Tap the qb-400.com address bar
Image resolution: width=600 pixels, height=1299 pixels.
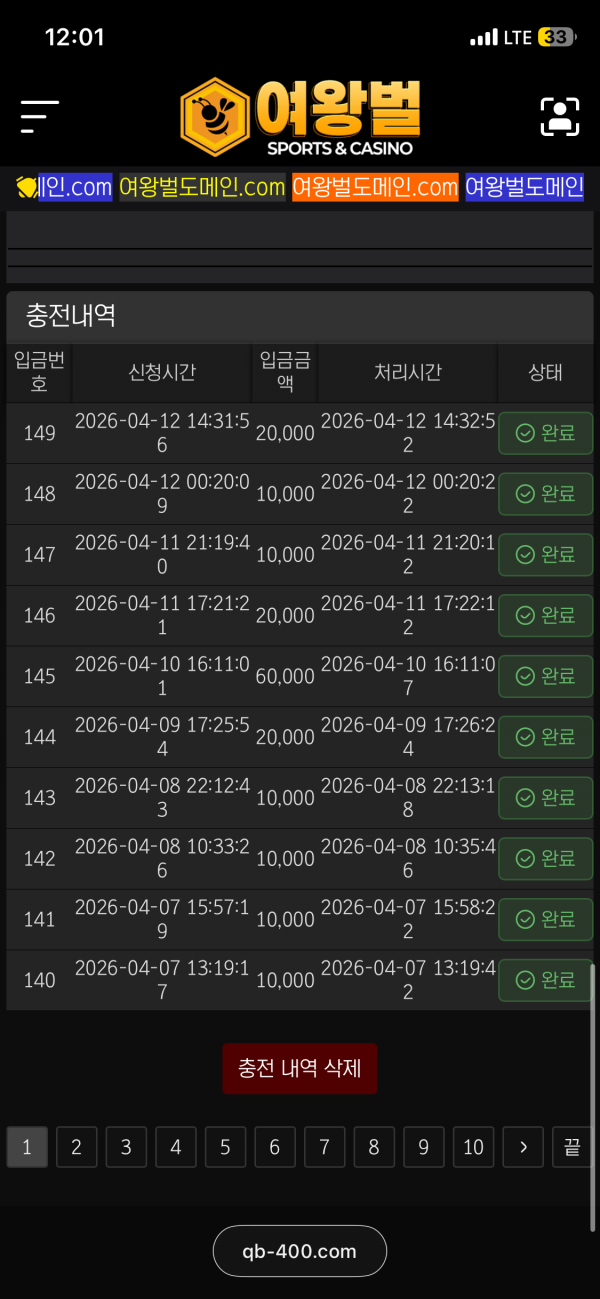pyautogui.click(x=300, y=1251)
